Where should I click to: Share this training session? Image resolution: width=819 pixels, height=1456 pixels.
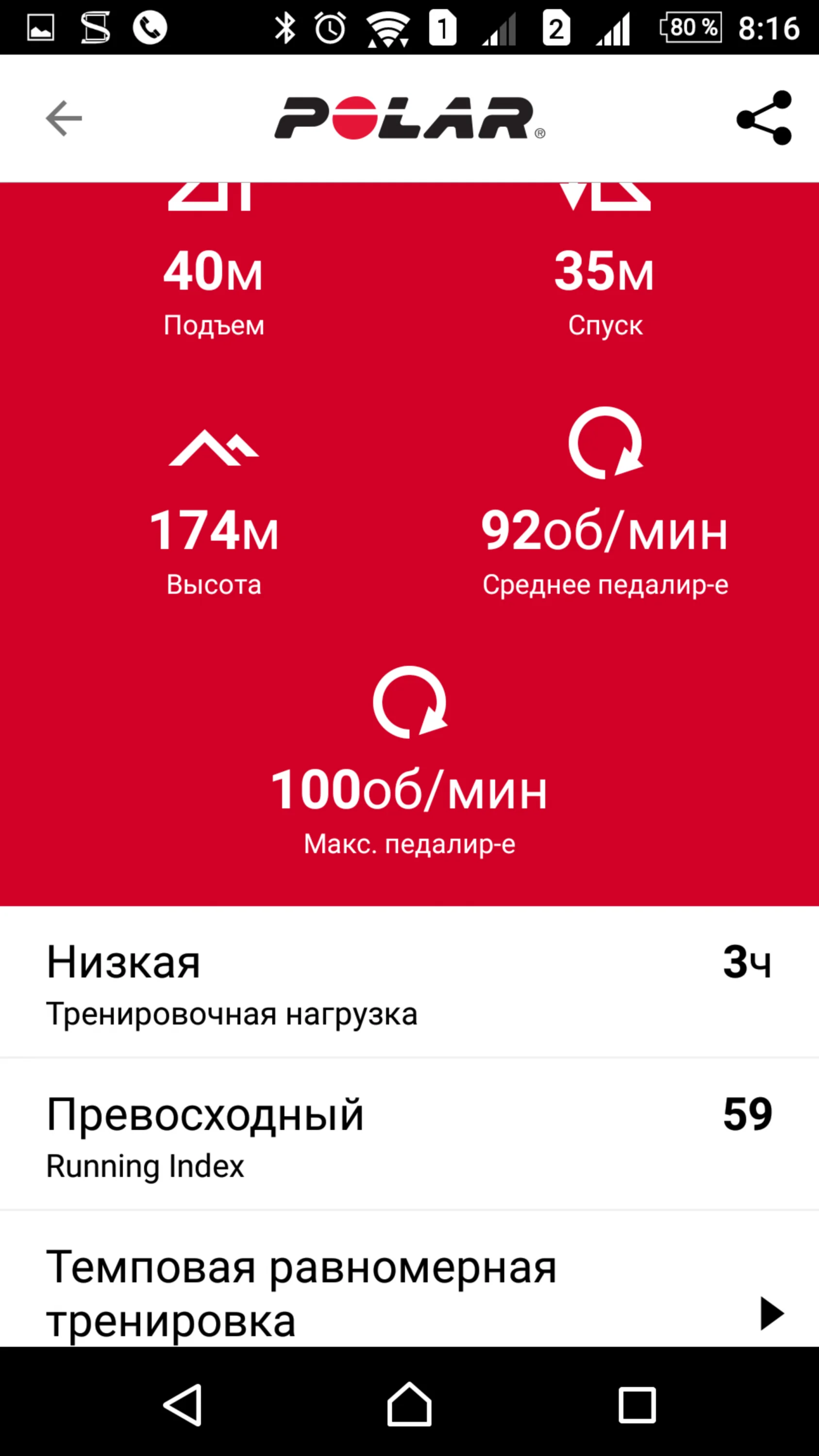[764, 117]
